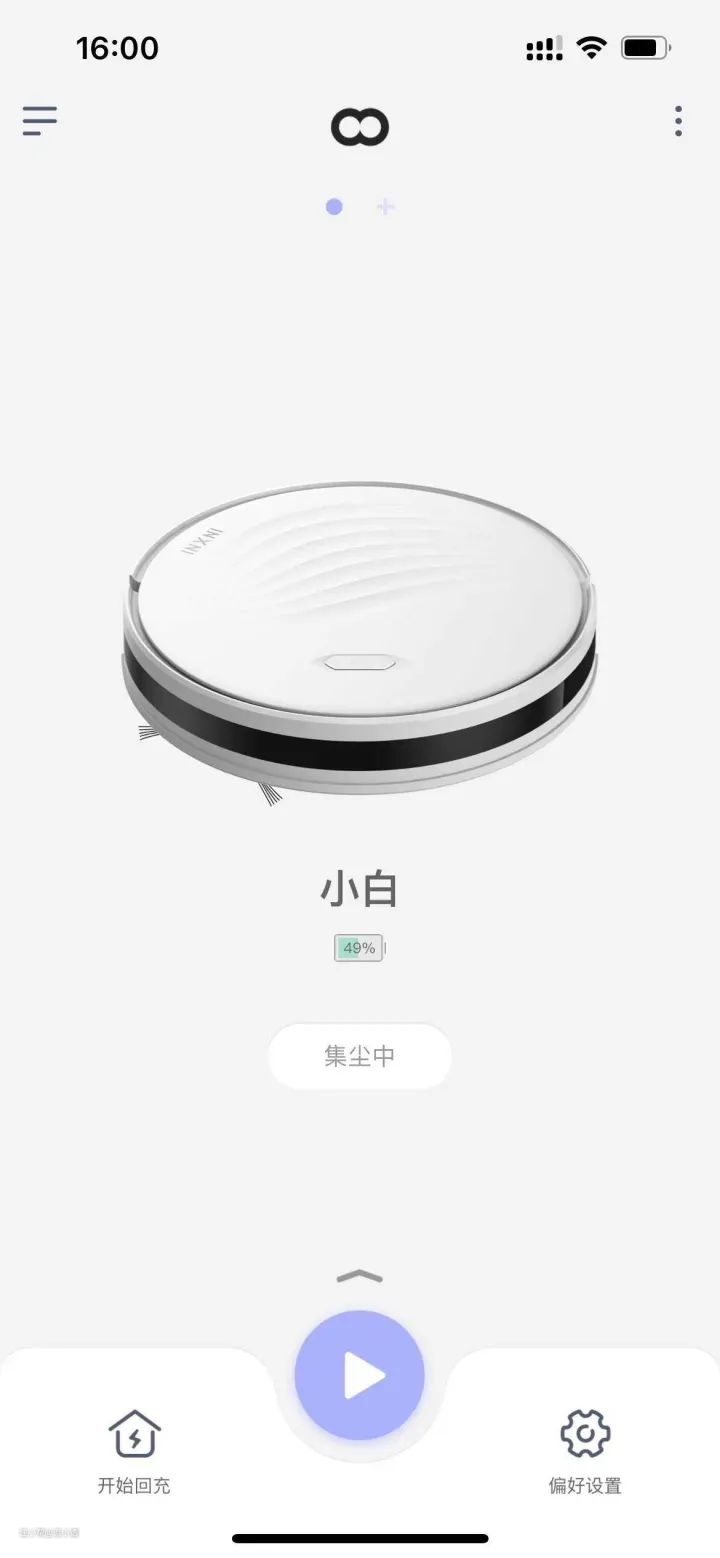Tap the 集尘中 status pill
The image size is (720, 1558).
360,1056
